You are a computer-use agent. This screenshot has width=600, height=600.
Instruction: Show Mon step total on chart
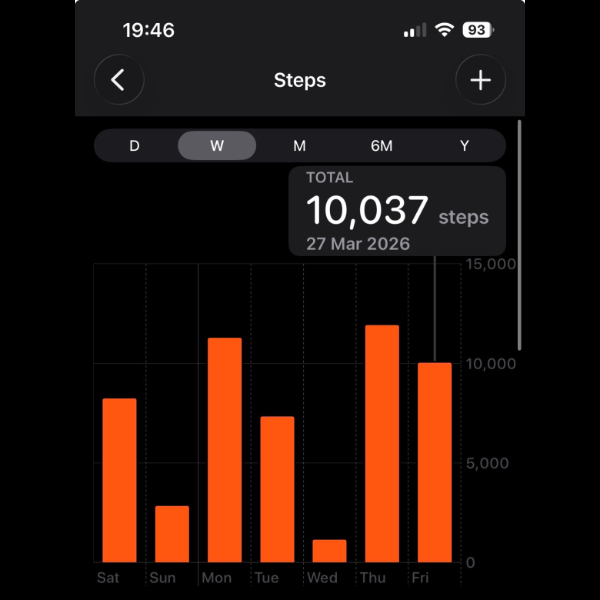224,450
